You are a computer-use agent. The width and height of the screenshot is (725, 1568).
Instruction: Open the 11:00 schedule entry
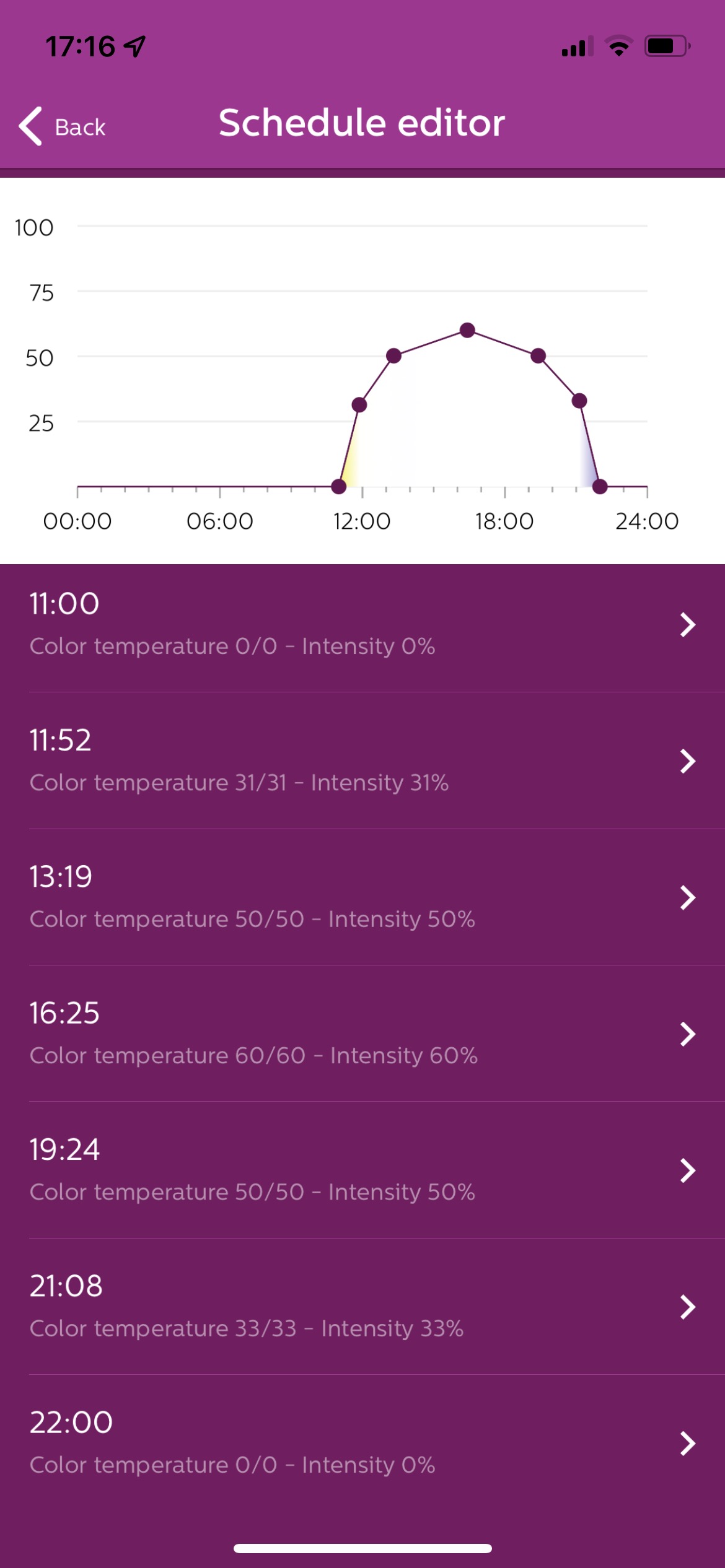pos(362,624)
